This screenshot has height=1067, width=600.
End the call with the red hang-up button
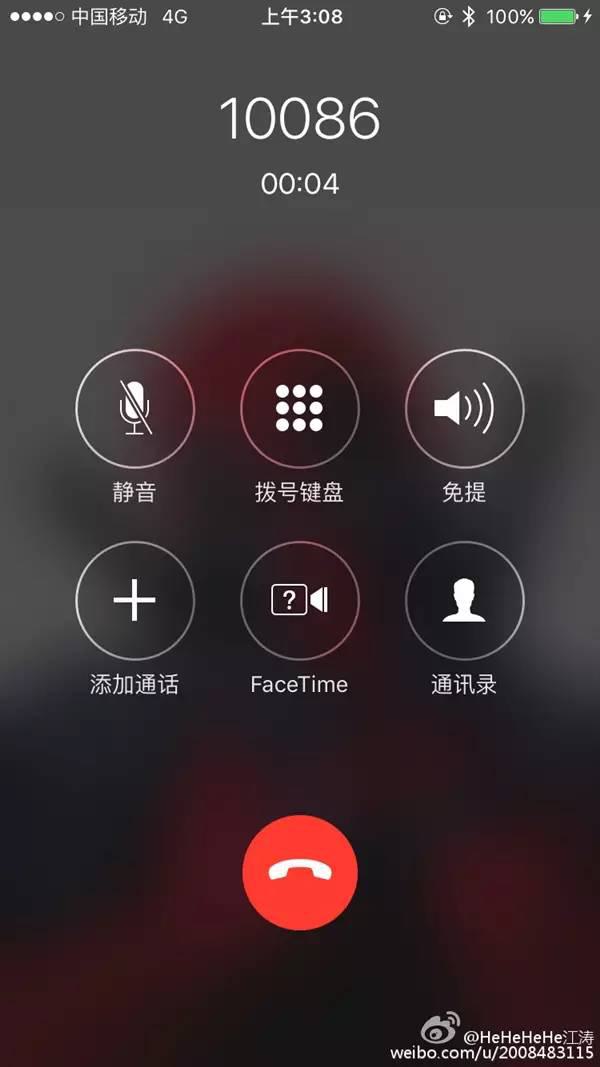(x=299, y=872)
